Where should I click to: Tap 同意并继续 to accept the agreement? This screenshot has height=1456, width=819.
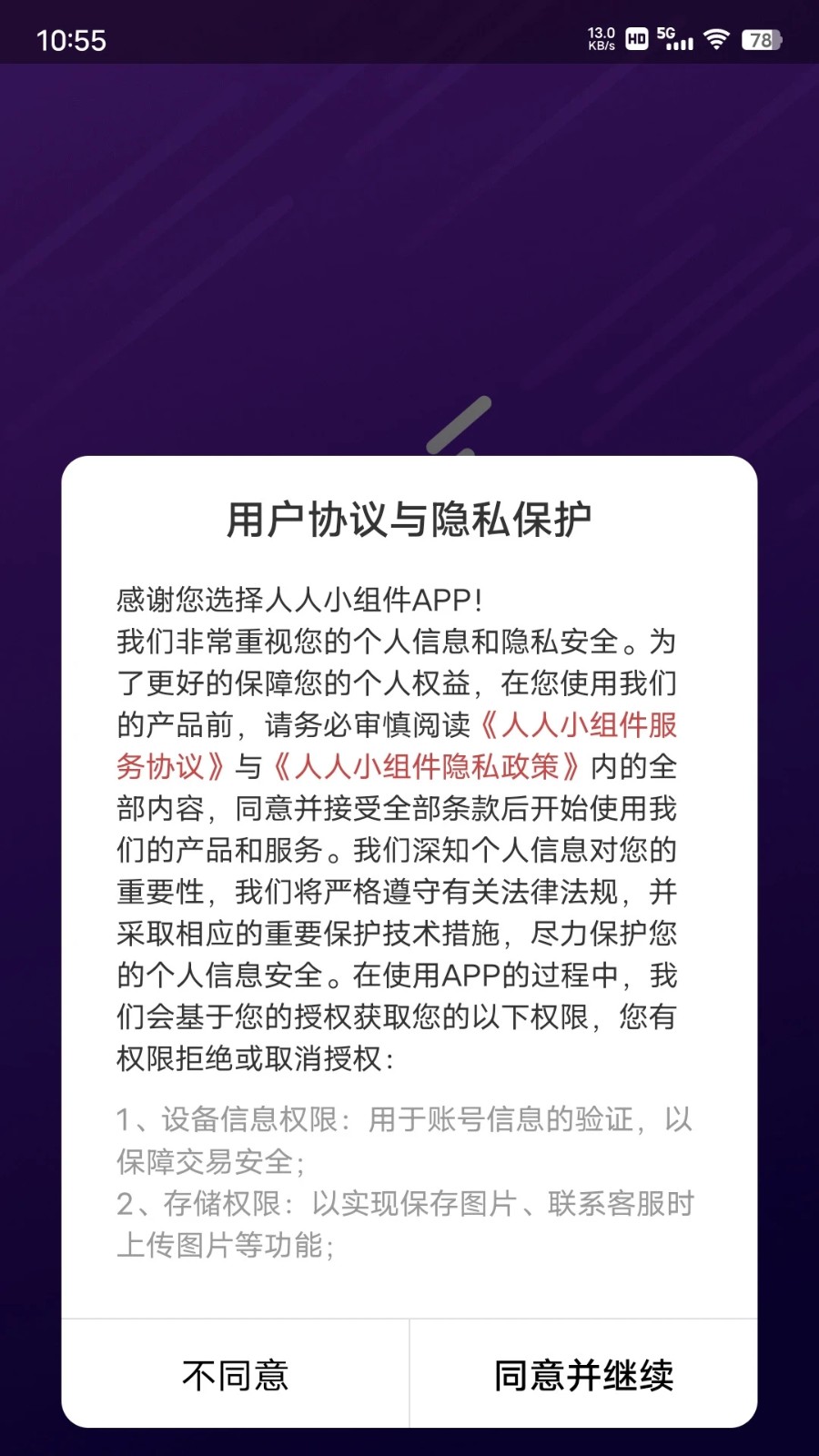point(583,1374)
